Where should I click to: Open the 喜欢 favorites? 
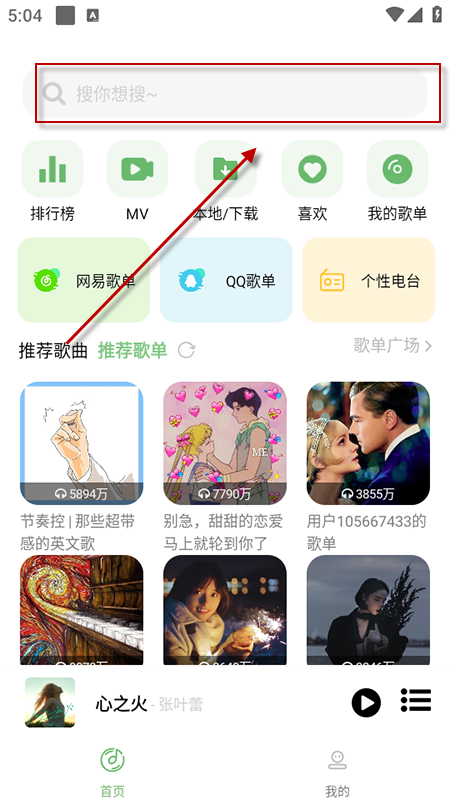point(312,181)
